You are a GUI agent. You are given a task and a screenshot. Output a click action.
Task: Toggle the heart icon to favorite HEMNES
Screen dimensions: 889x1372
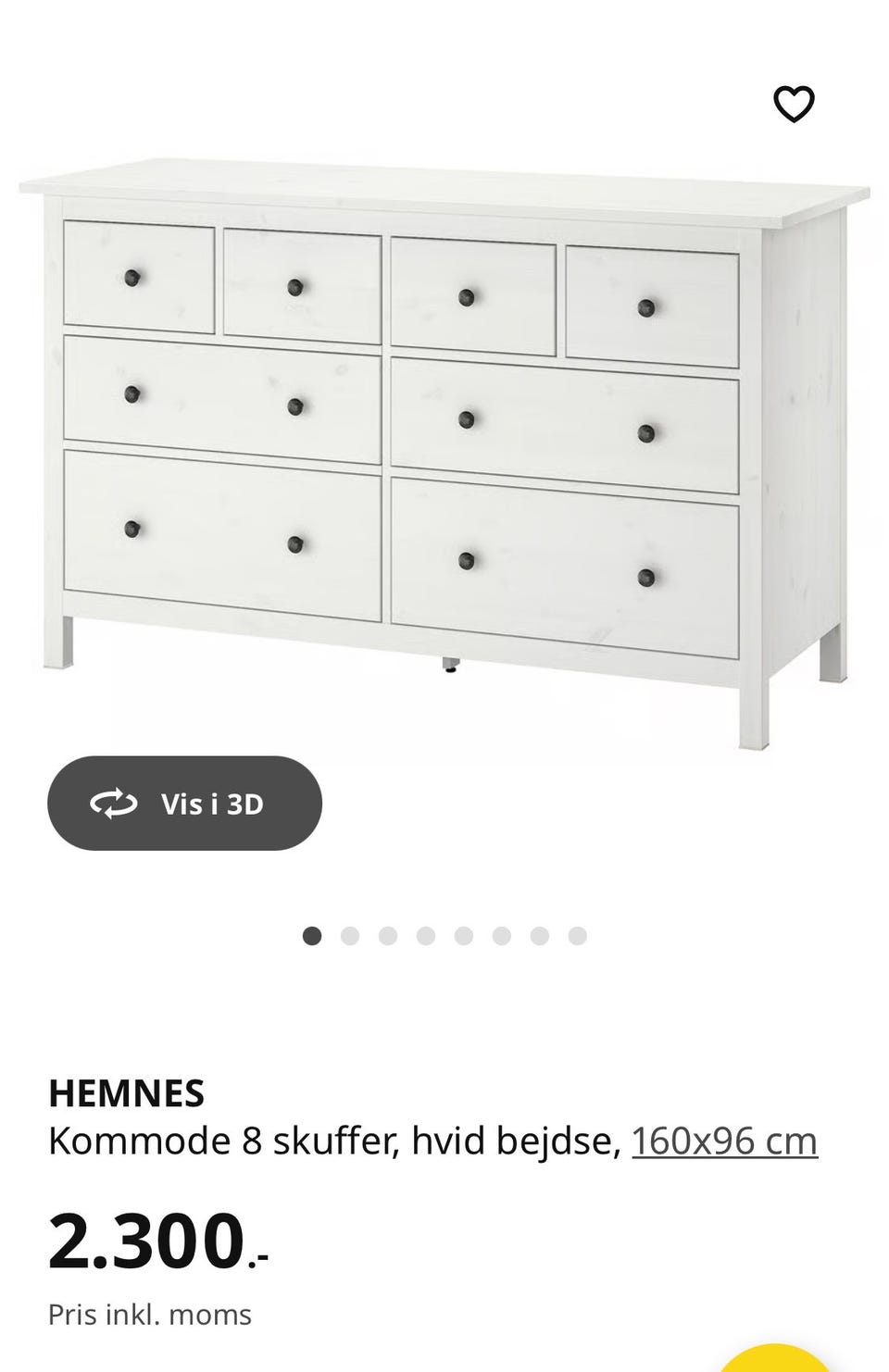(792, 102)
